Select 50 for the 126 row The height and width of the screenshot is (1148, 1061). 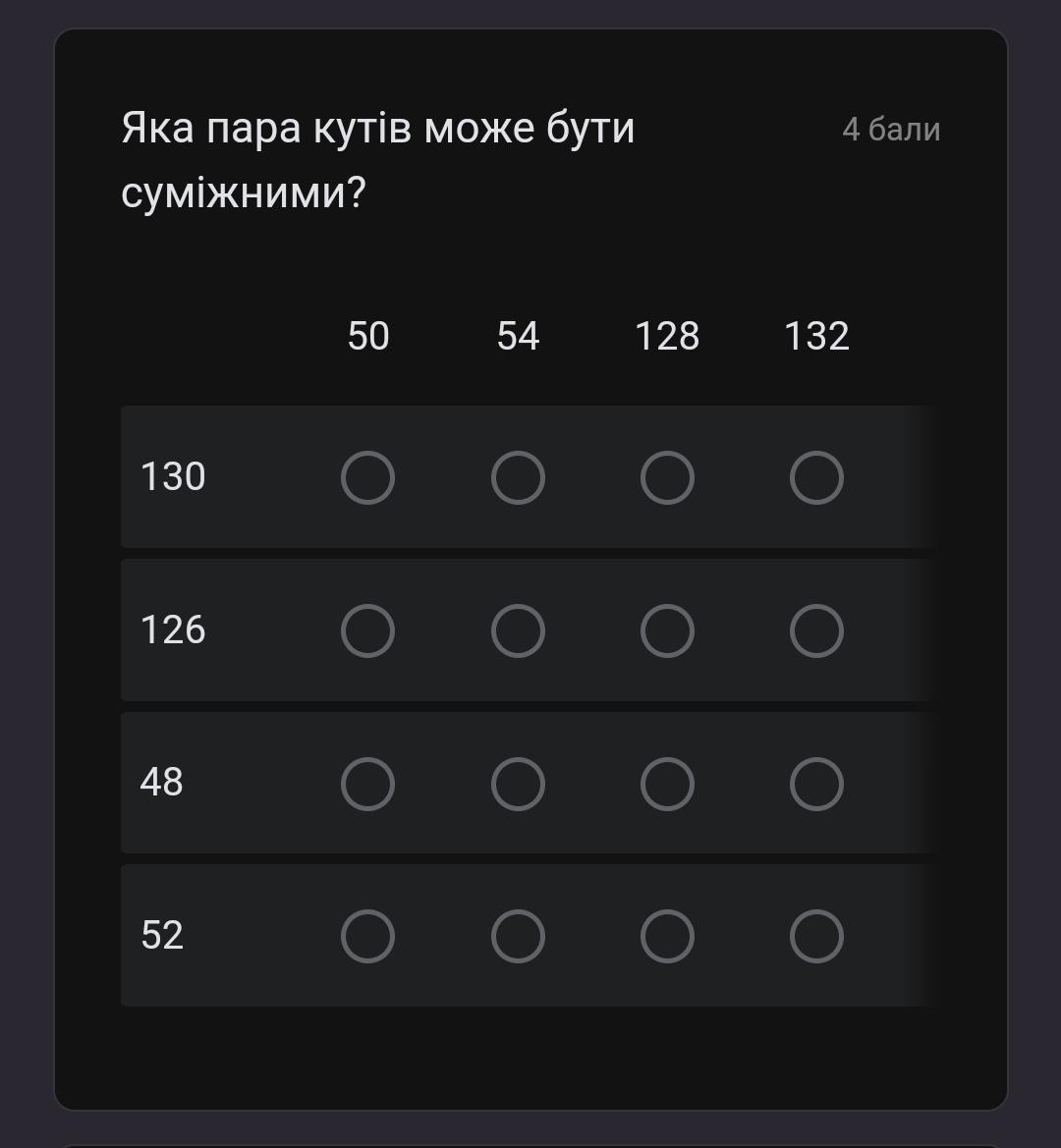367,630
